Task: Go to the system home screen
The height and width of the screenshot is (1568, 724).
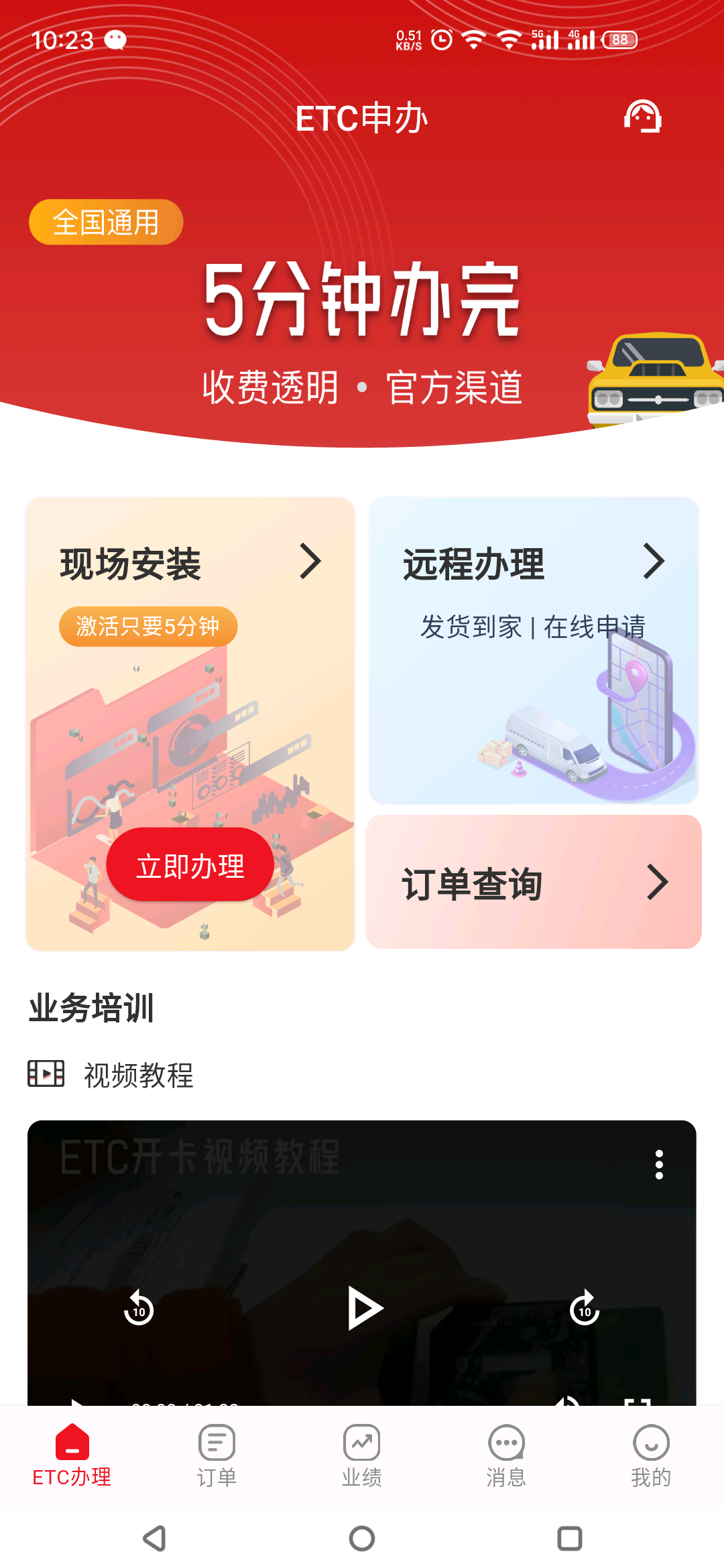Action: point(362,1539)
